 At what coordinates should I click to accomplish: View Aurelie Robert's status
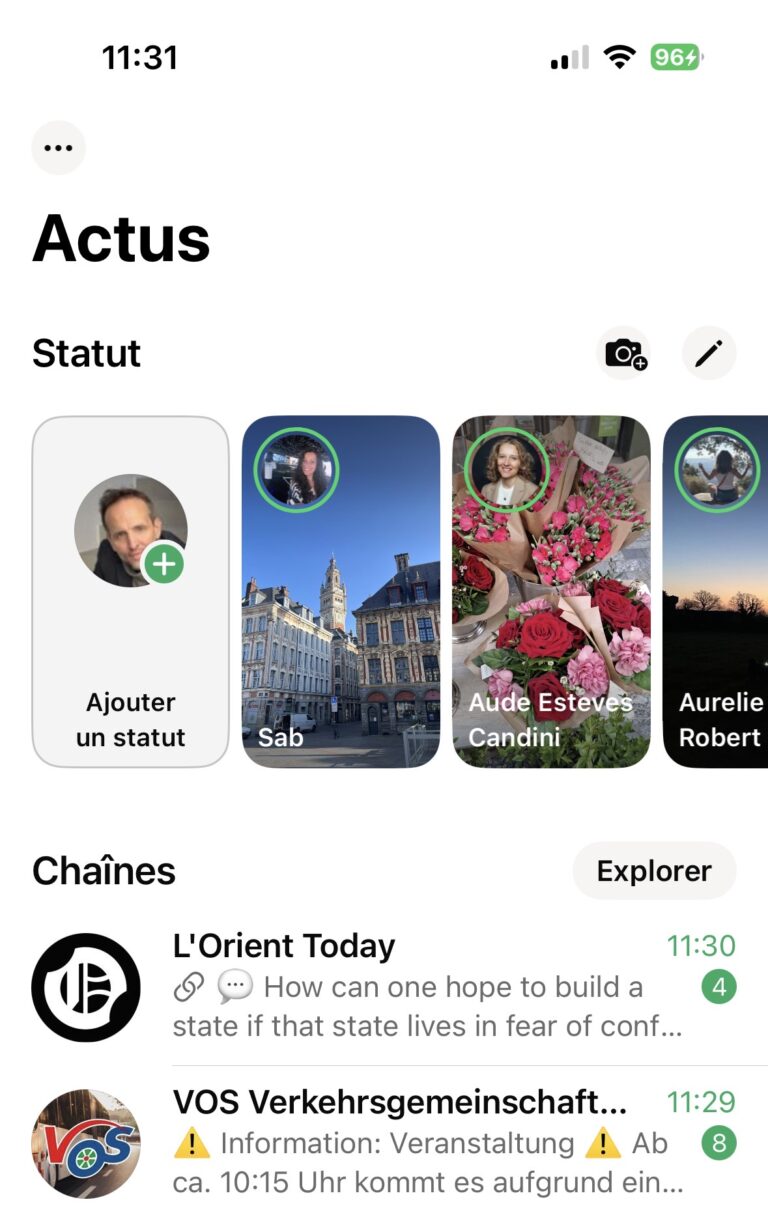(x=716, y=592)
